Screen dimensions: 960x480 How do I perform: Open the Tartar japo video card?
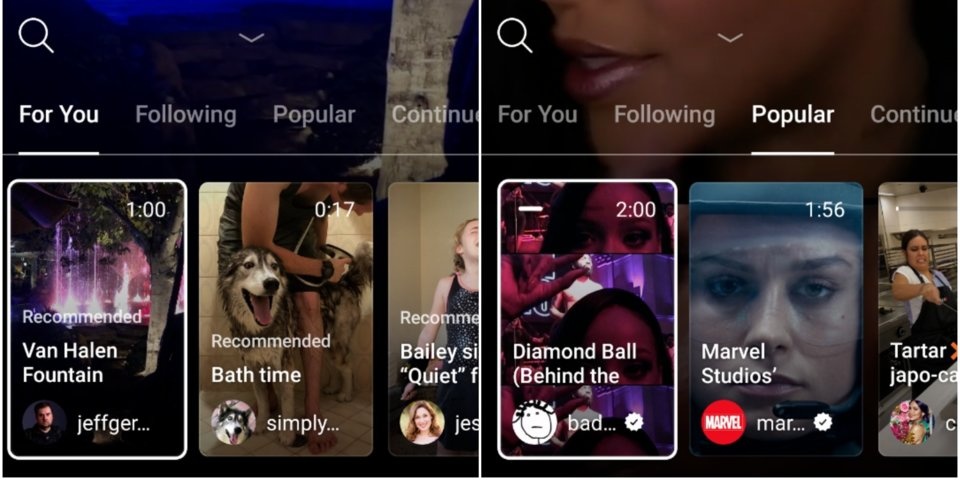pos(917,300)
